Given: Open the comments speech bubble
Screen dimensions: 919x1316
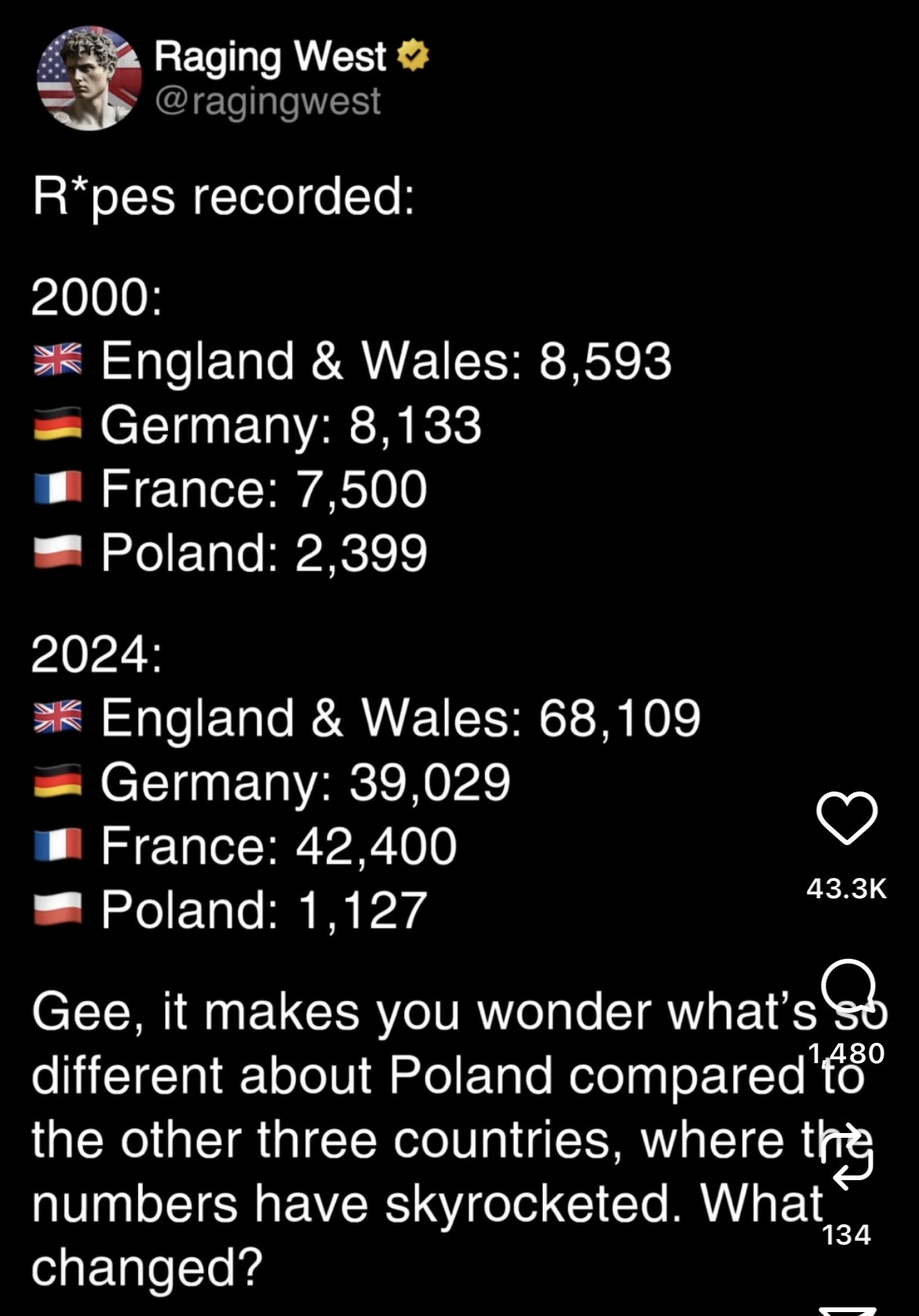Looking at the screenshot, I should (x=848, y=985).
